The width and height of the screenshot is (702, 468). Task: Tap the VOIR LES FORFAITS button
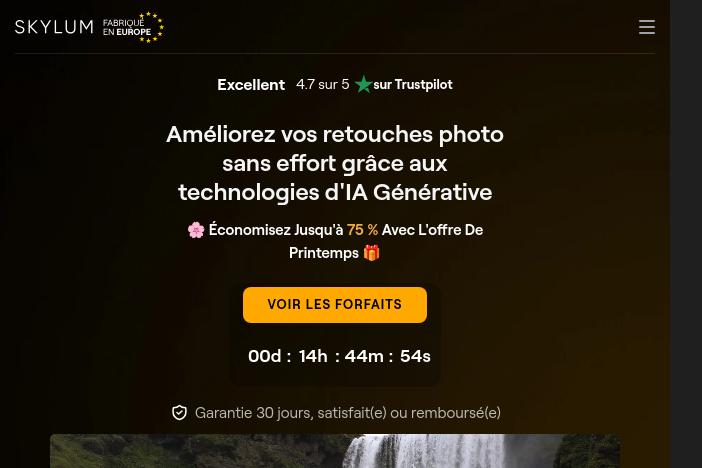point(334,305)
